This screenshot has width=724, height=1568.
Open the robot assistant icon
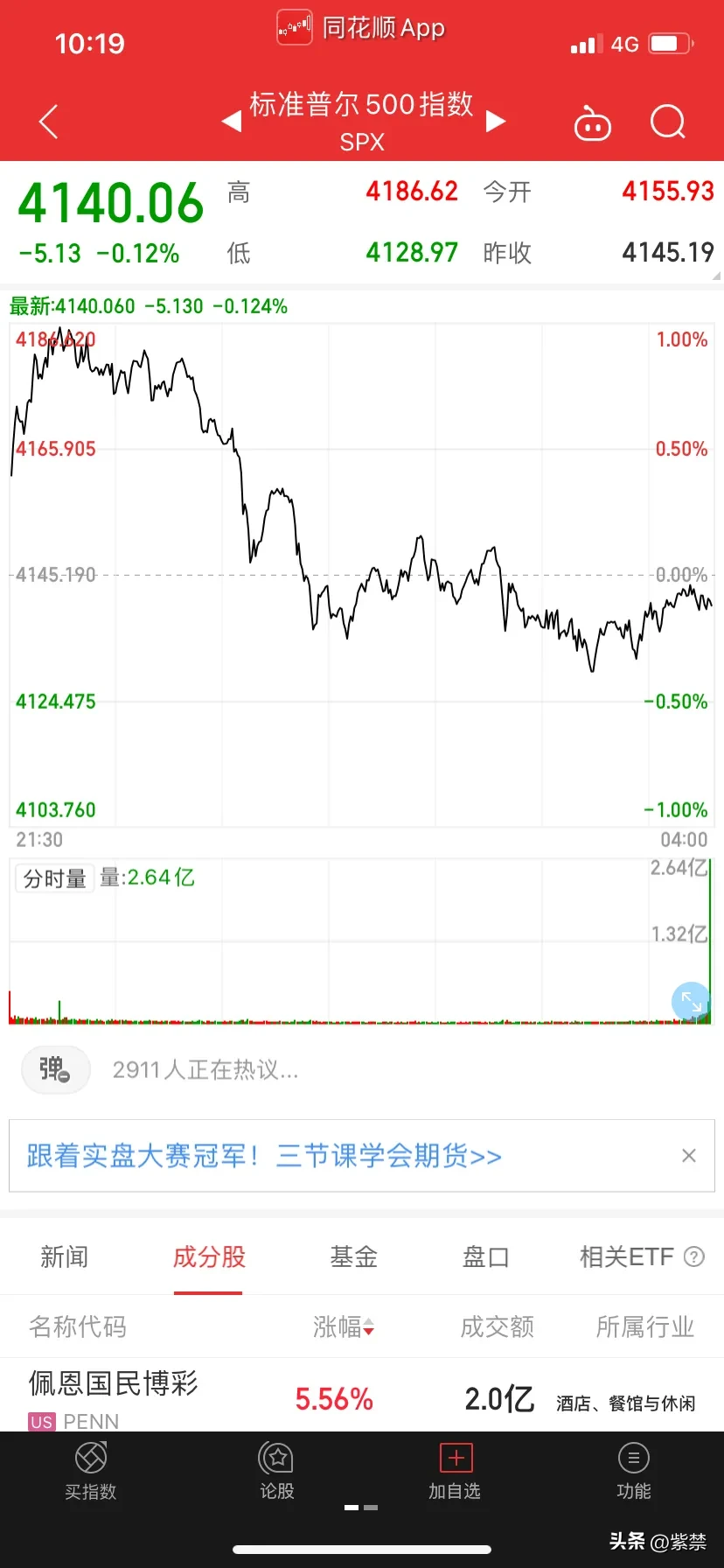coord(592,123)
